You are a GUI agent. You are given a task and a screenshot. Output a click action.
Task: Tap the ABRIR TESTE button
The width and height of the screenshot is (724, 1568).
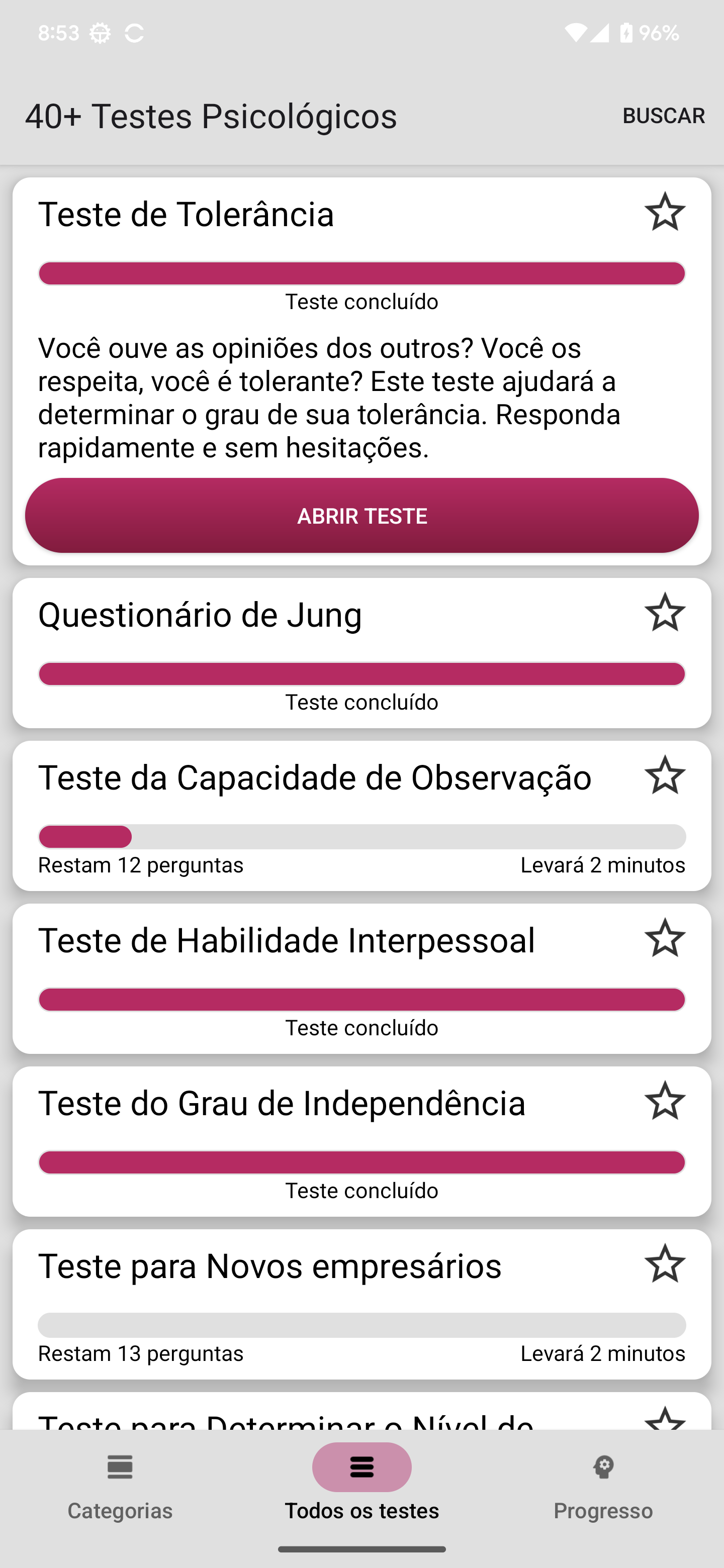[x=361, y=516]
